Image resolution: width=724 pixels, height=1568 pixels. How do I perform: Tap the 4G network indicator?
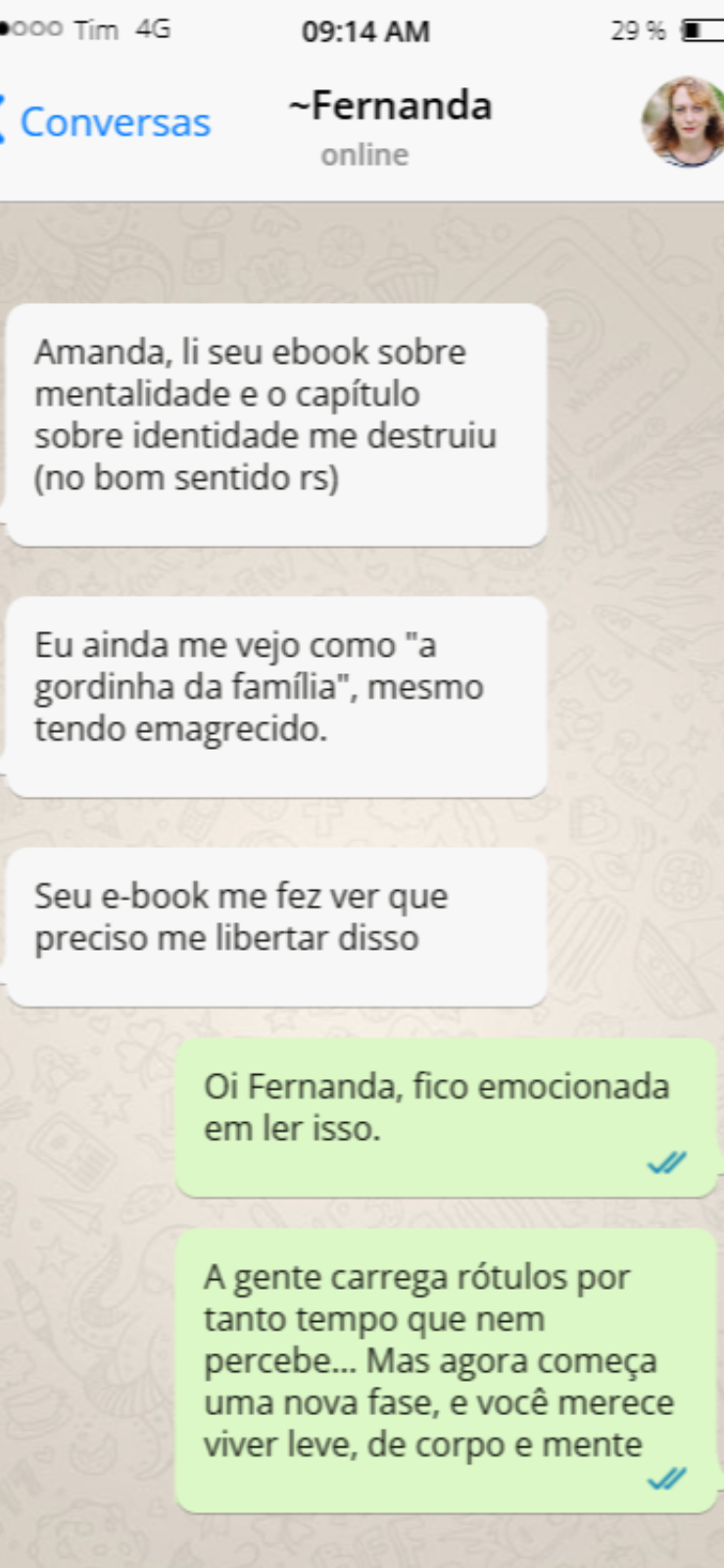tap(155, 29)
